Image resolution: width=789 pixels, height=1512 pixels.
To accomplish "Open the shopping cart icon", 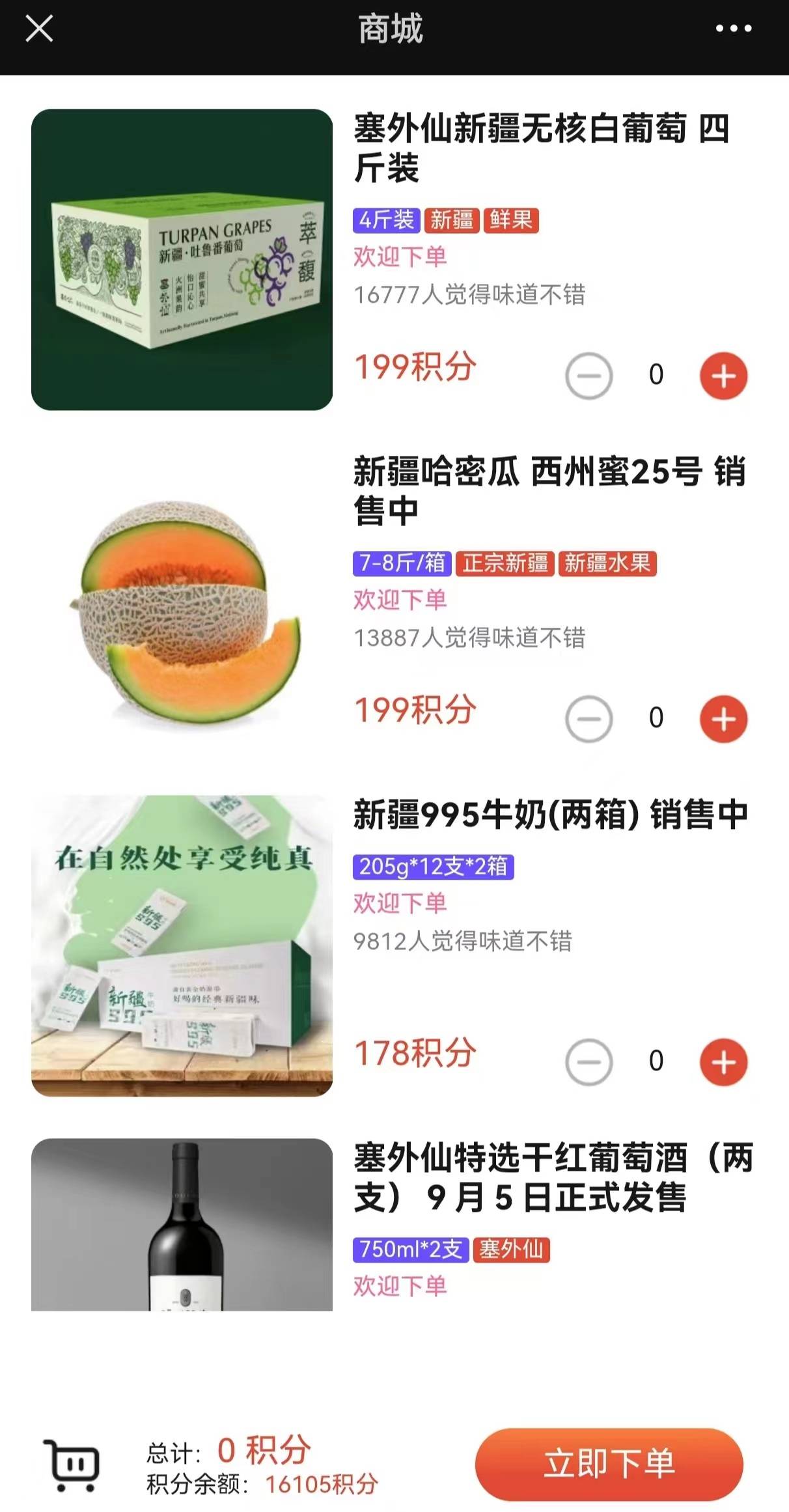I will pyautogui.click(x=72, y=1465).
